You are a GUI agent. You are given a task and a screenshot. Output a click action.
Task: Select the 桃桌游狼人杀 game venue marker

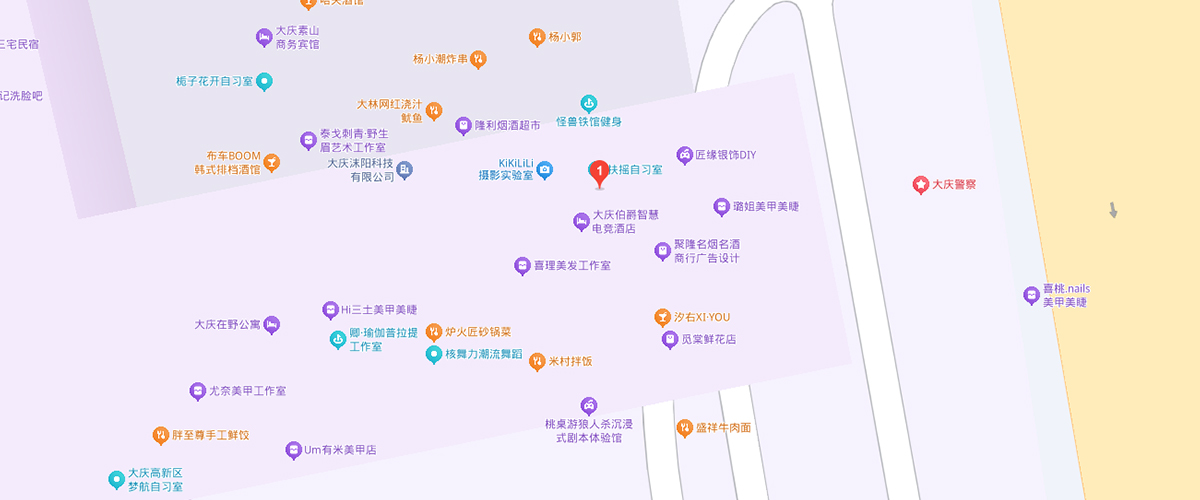point(589,406)
